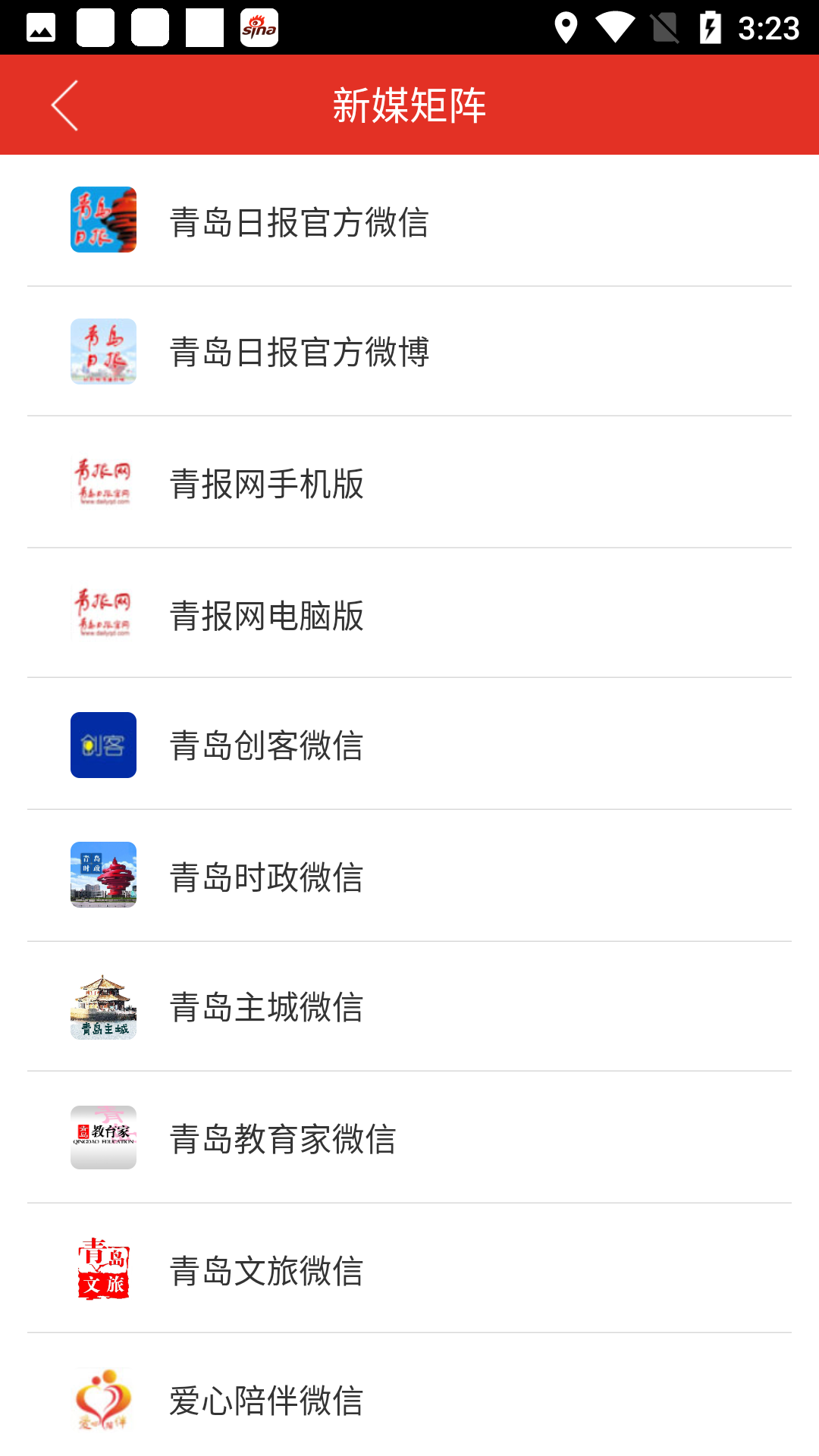Tap the 青岛教育家 icon

tap(103, 1137)
